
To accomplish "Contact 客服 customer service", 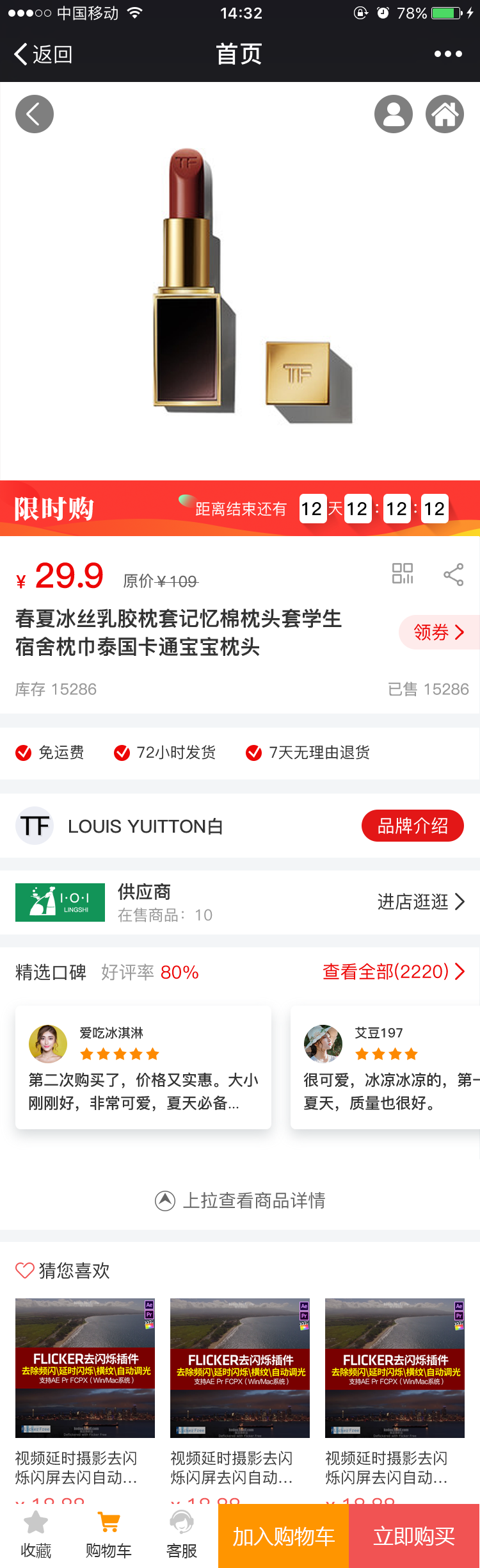I will point(182,1535).
